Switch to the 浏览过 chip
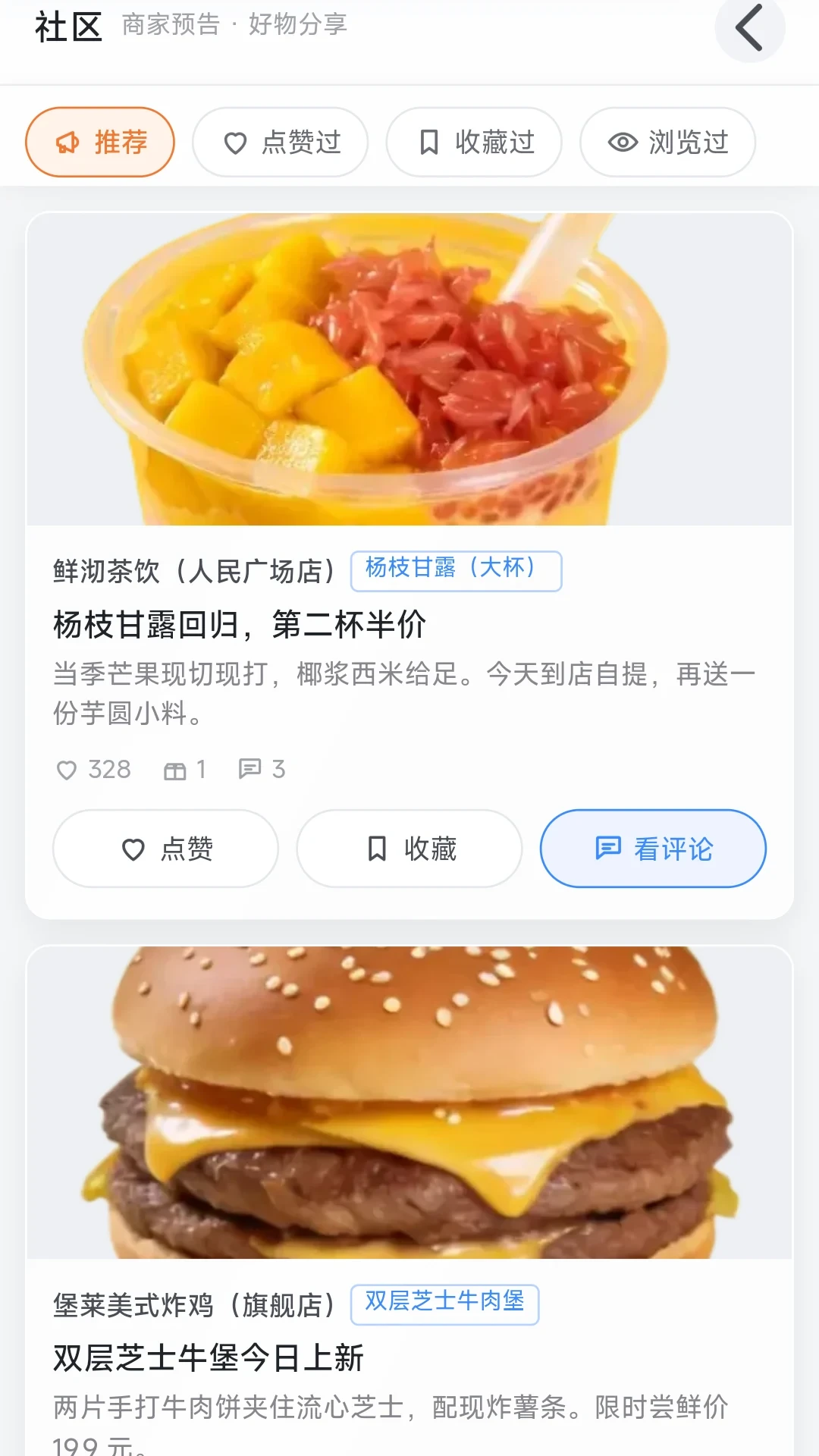This screenshot has height=1456, width=819. 667,142
